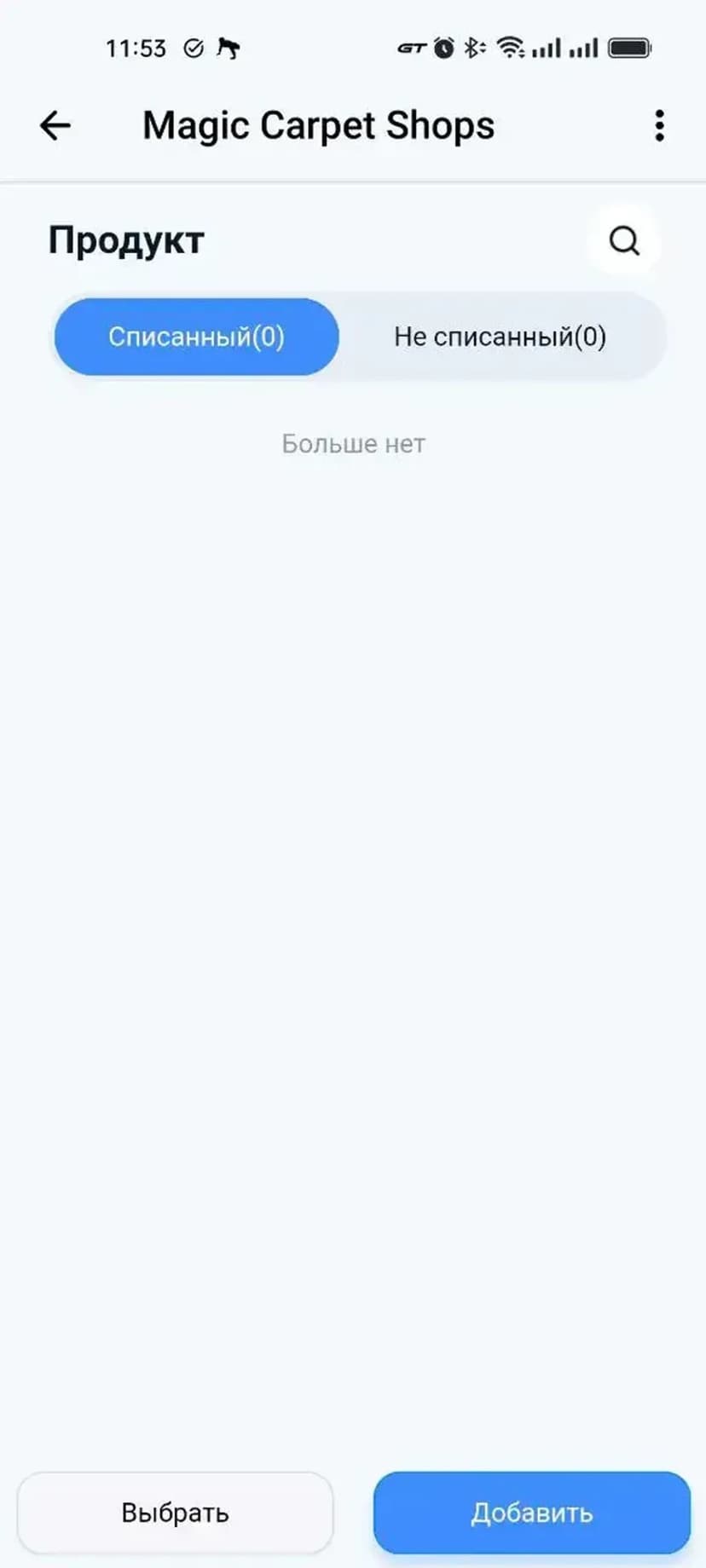This screenshot has width=706, height=1568.
Task: Open product search magnifier
Action: [x=624, y=241]
